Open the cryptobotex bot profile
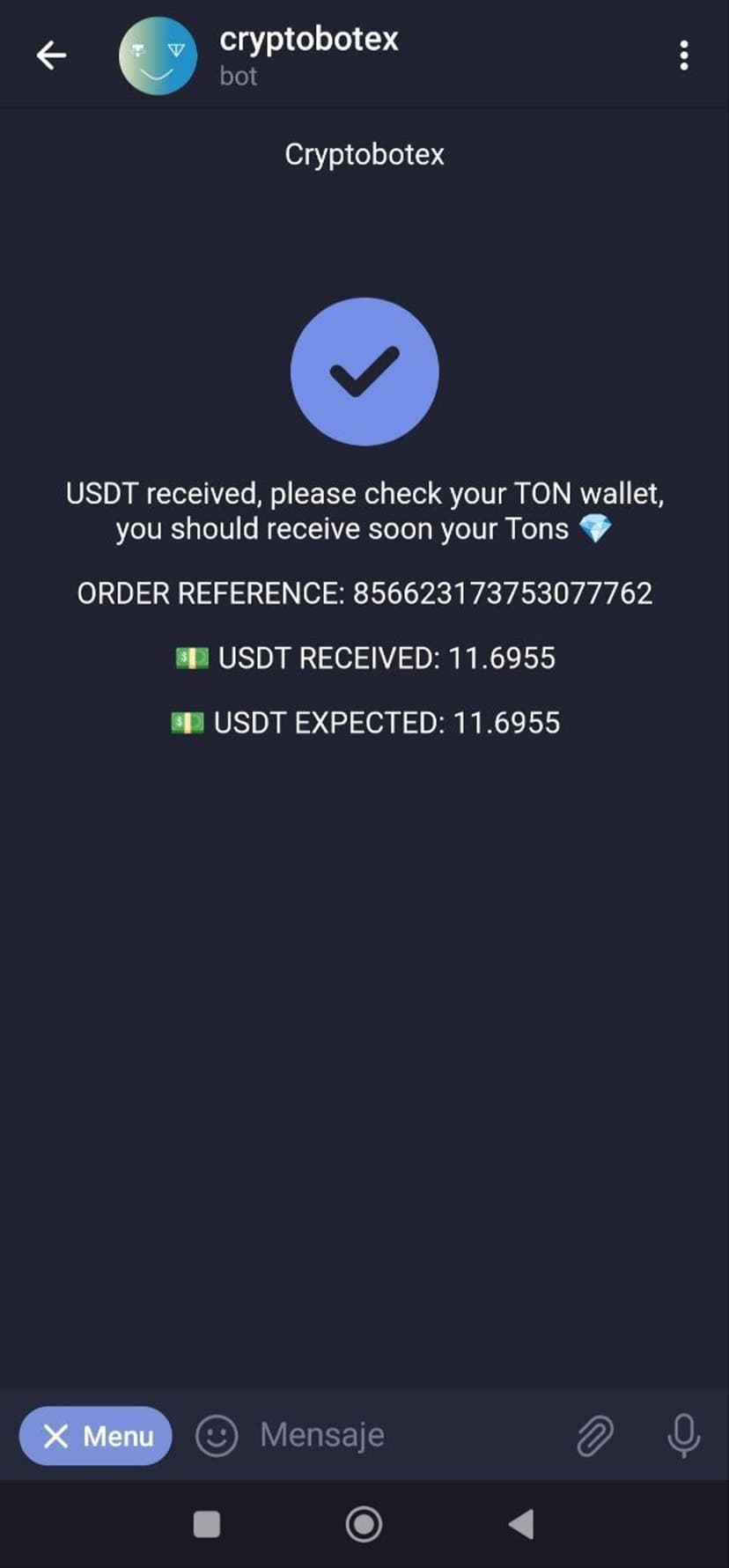729x1568 pixels. 308,55
